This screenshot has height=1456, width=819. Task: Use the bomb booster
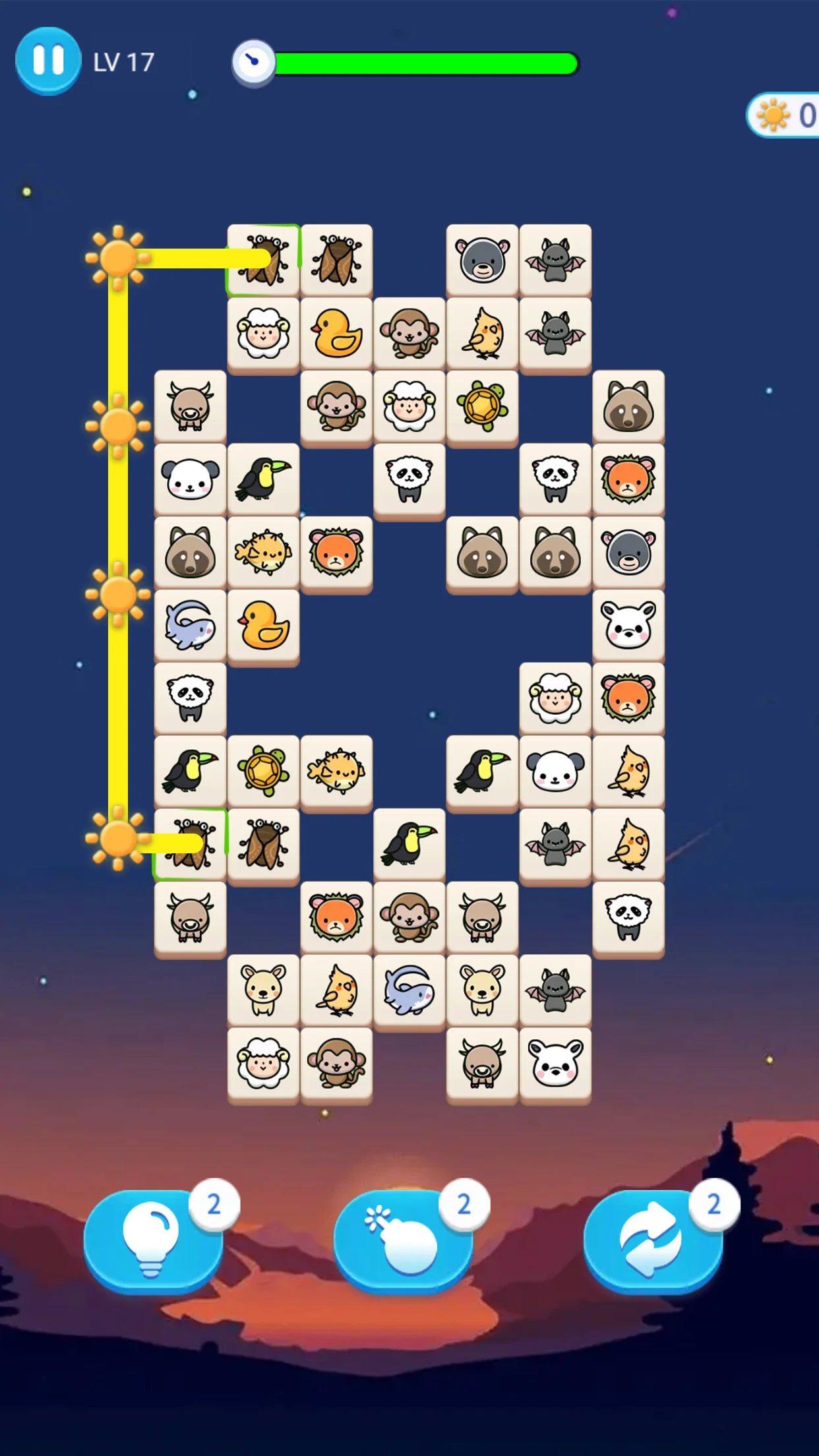point(403,1240)
